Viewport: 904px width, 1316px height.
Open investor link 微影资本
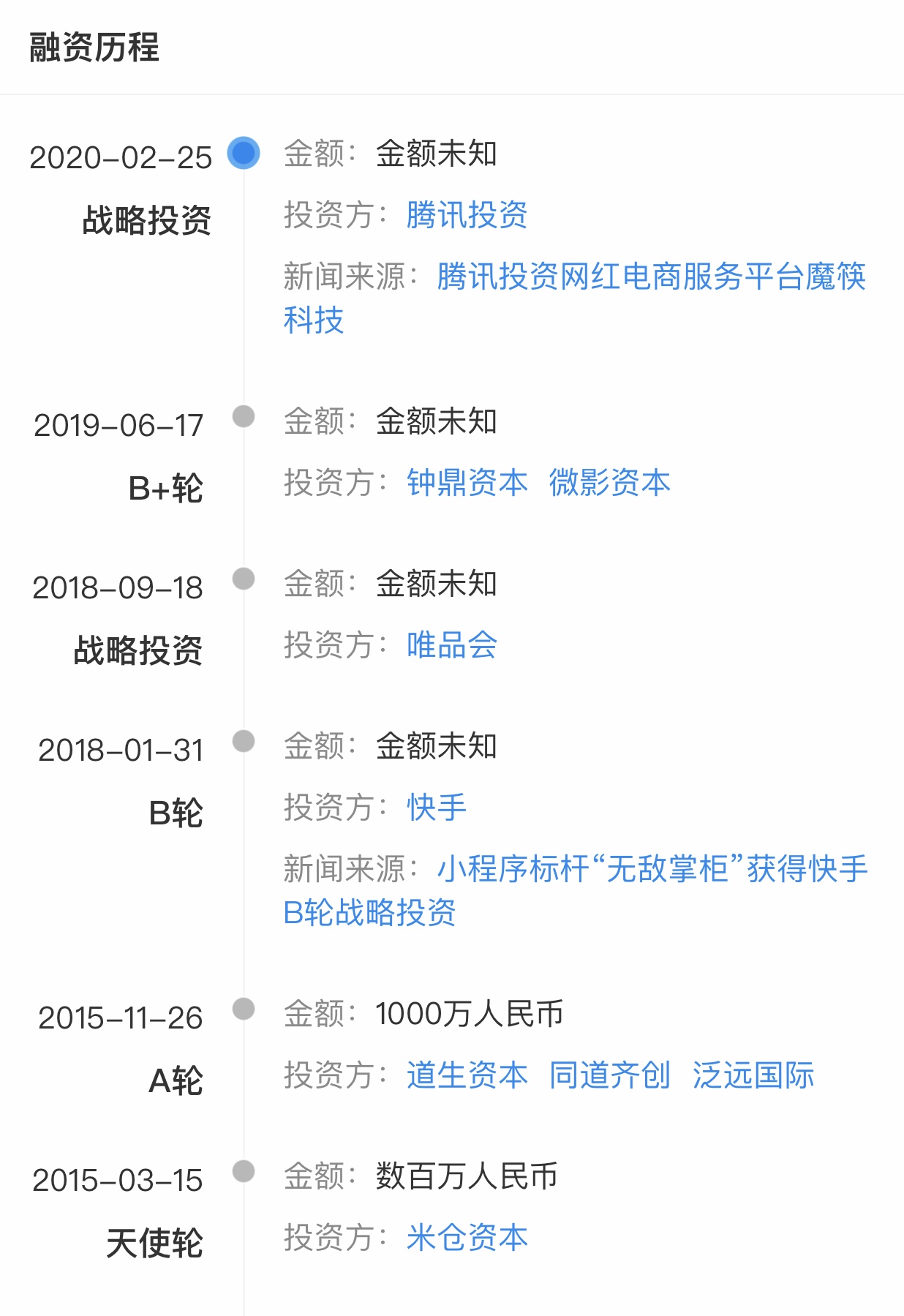point(609,483)
